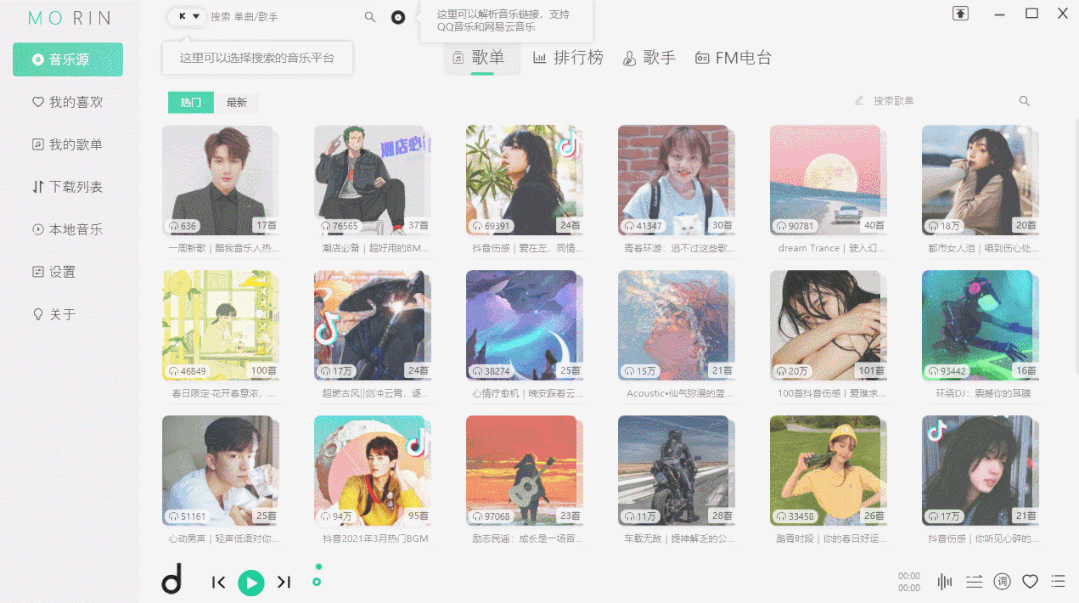
Task: Open 我的歌单 playlists
Action: point(68,144)
